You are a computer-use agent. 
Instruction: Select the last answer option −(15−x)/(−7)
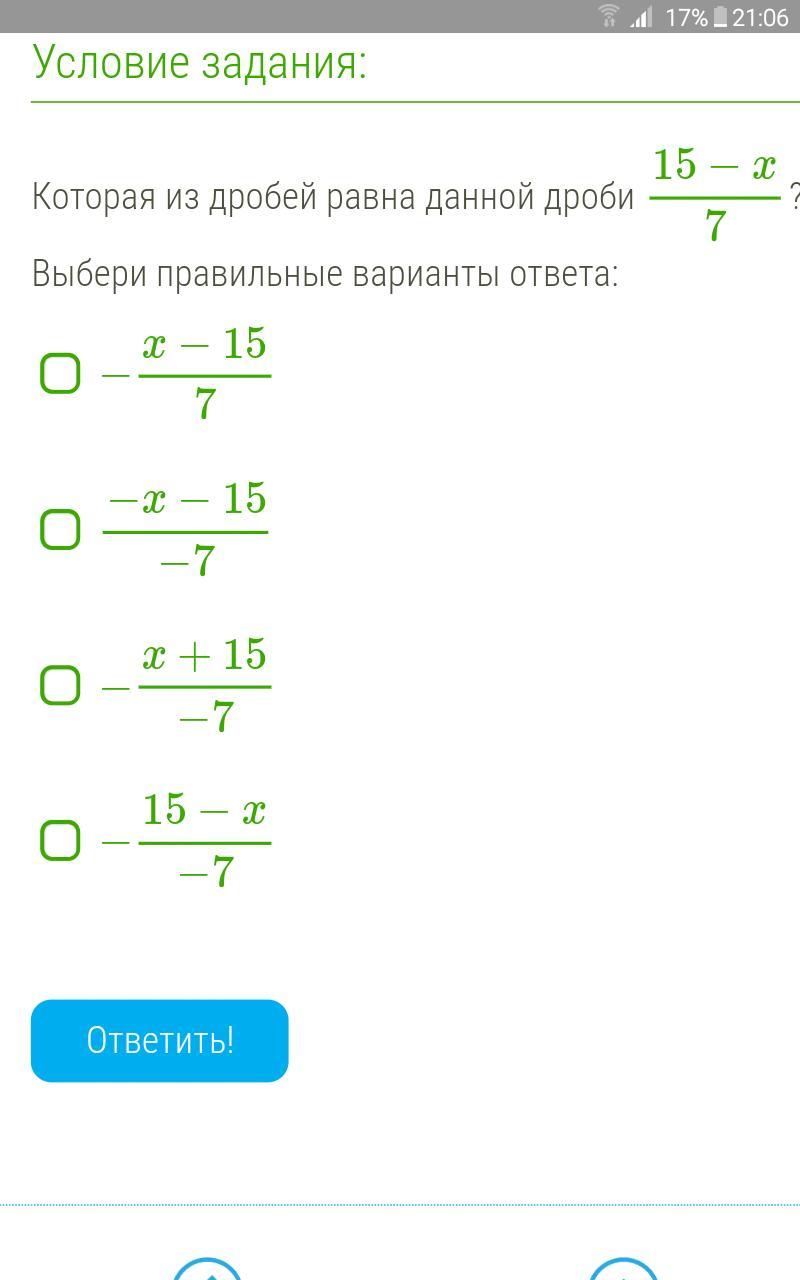[x=58, y=840]
